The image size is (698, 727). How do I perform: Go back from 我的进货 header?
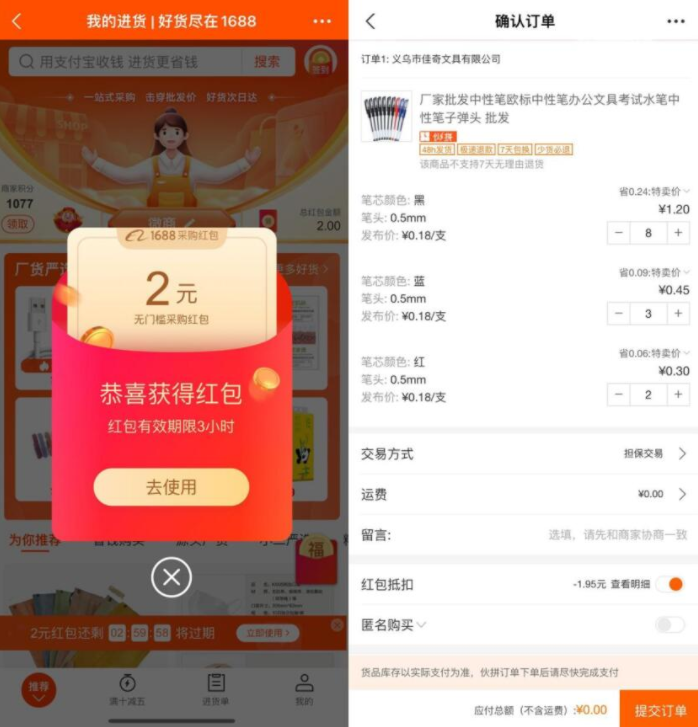pos(17,21)
